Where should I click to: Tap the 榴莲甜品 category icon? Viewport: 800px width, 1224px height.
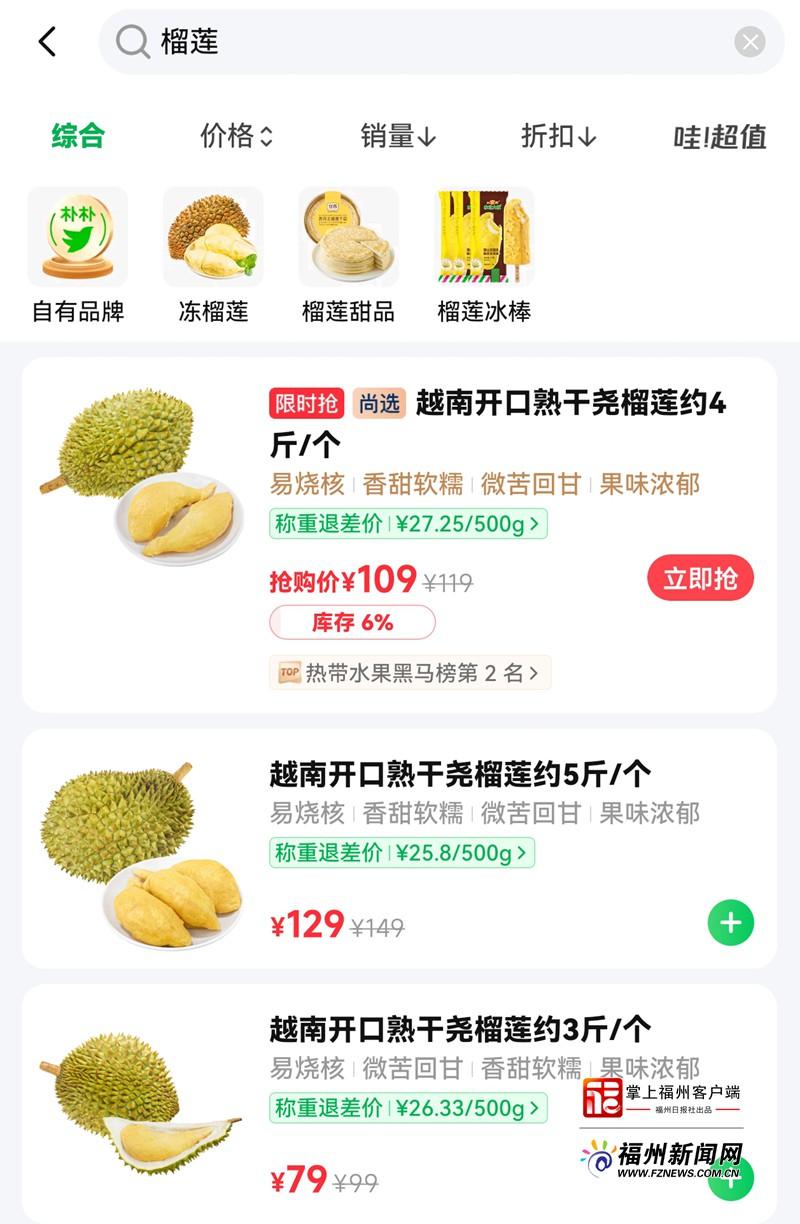click(347, 236)
